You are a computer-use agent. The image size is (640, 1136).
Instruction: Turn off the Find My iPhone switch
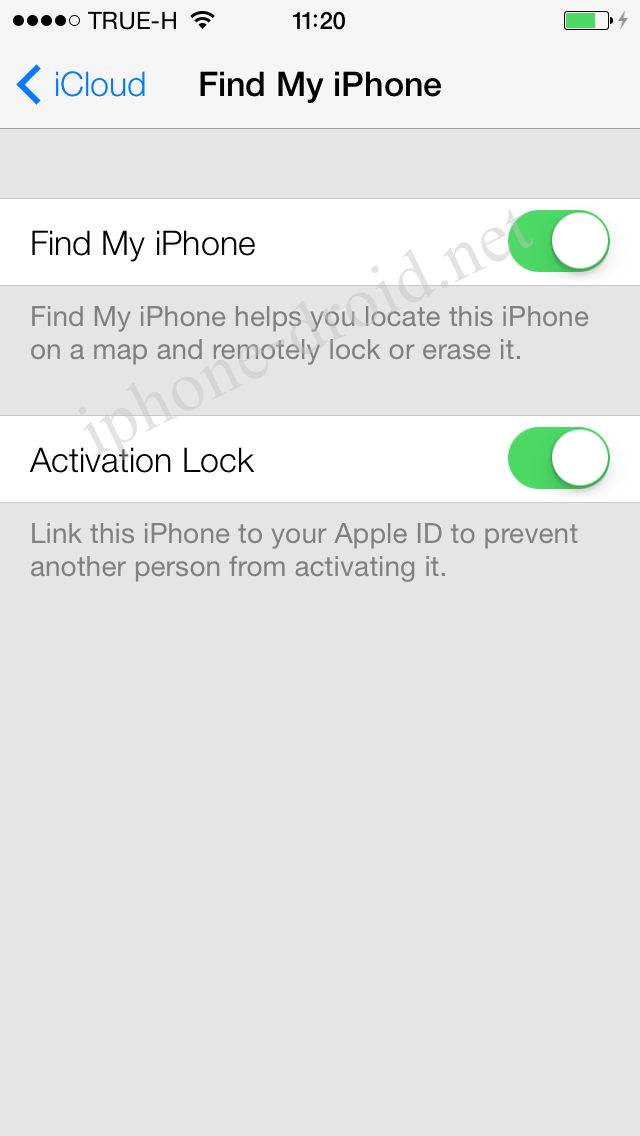(x=559, y=242)
